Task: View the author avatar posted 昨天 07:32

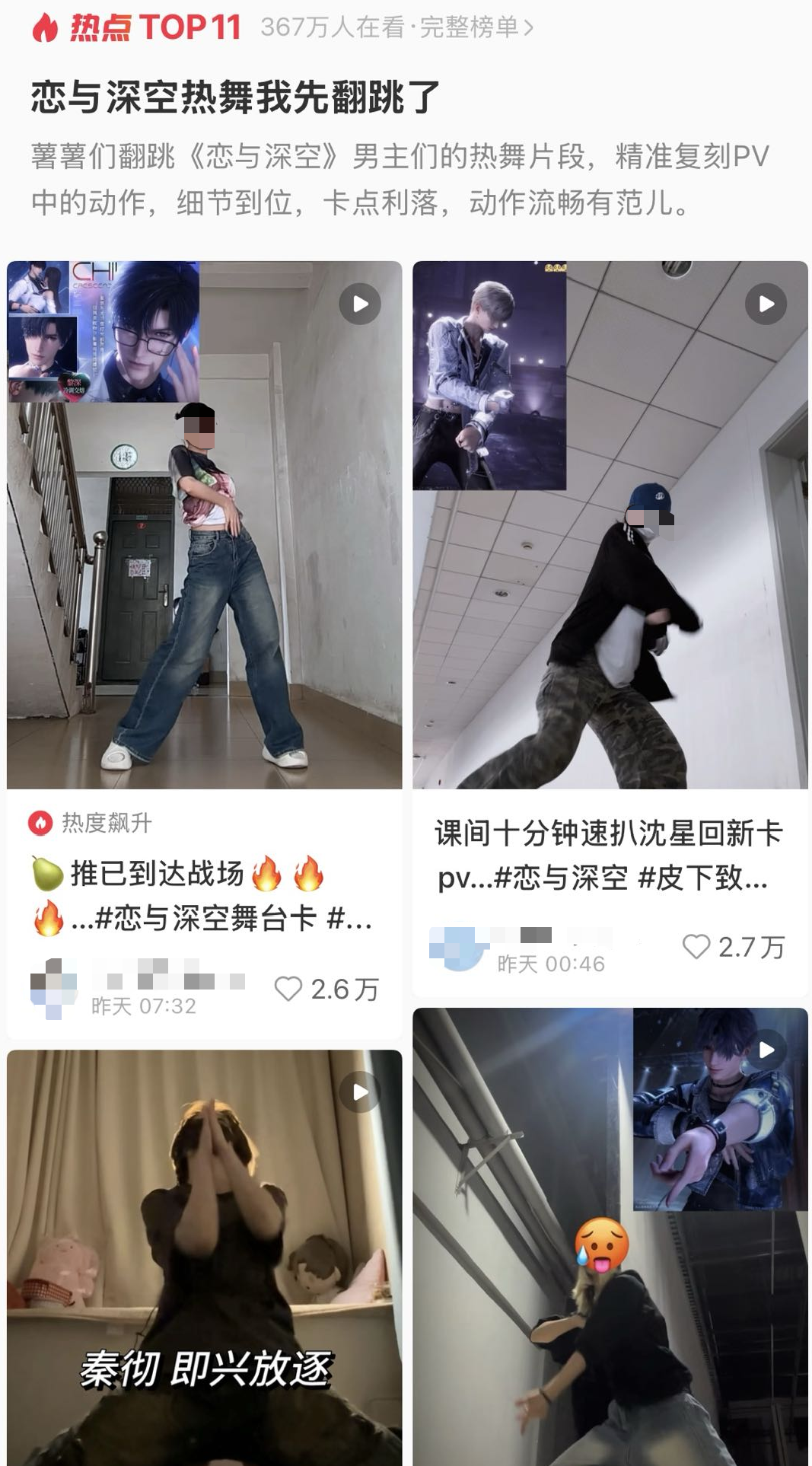Action: tap(53, 988)
